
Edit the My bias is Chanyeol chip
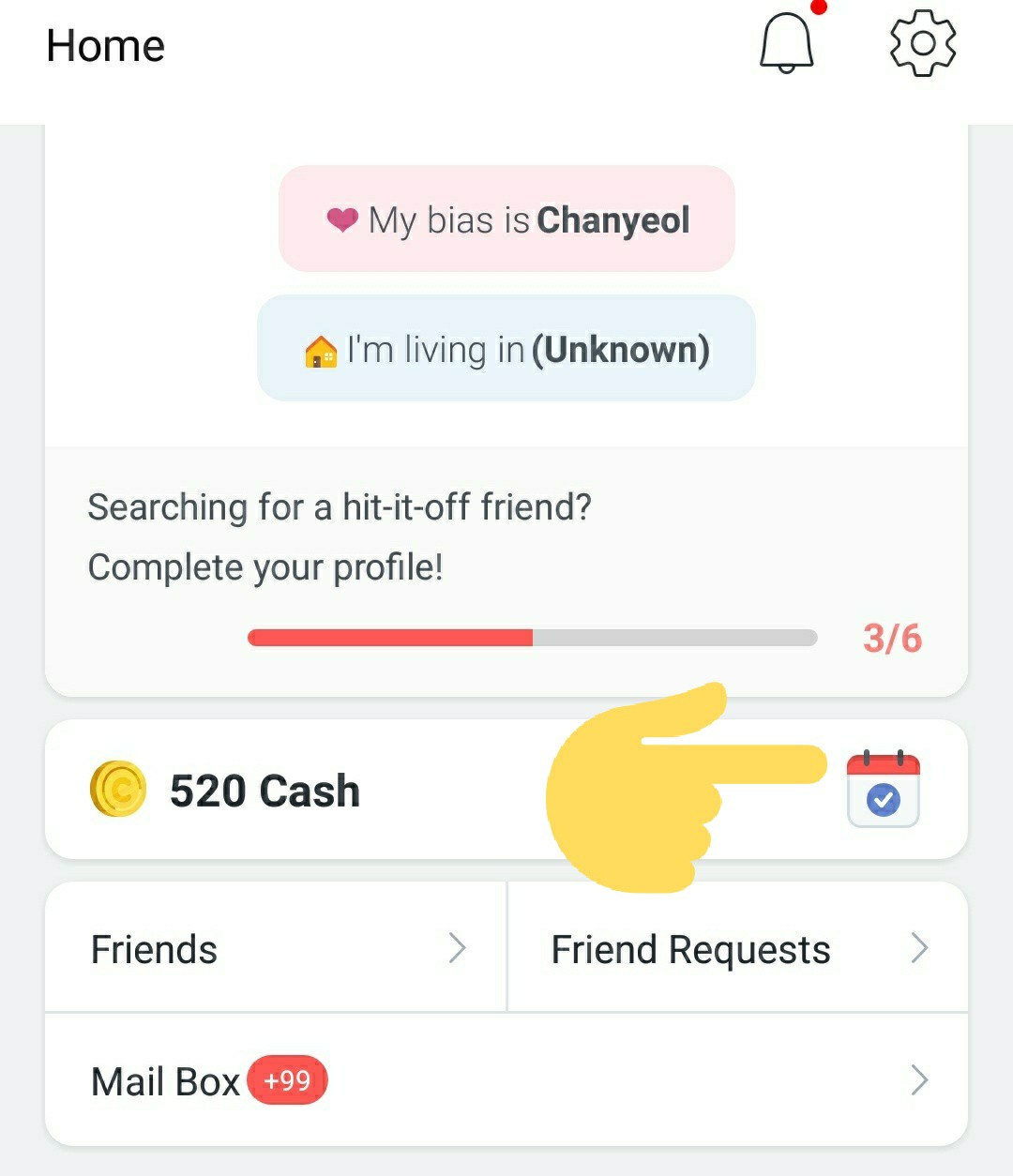click(506, 219)
